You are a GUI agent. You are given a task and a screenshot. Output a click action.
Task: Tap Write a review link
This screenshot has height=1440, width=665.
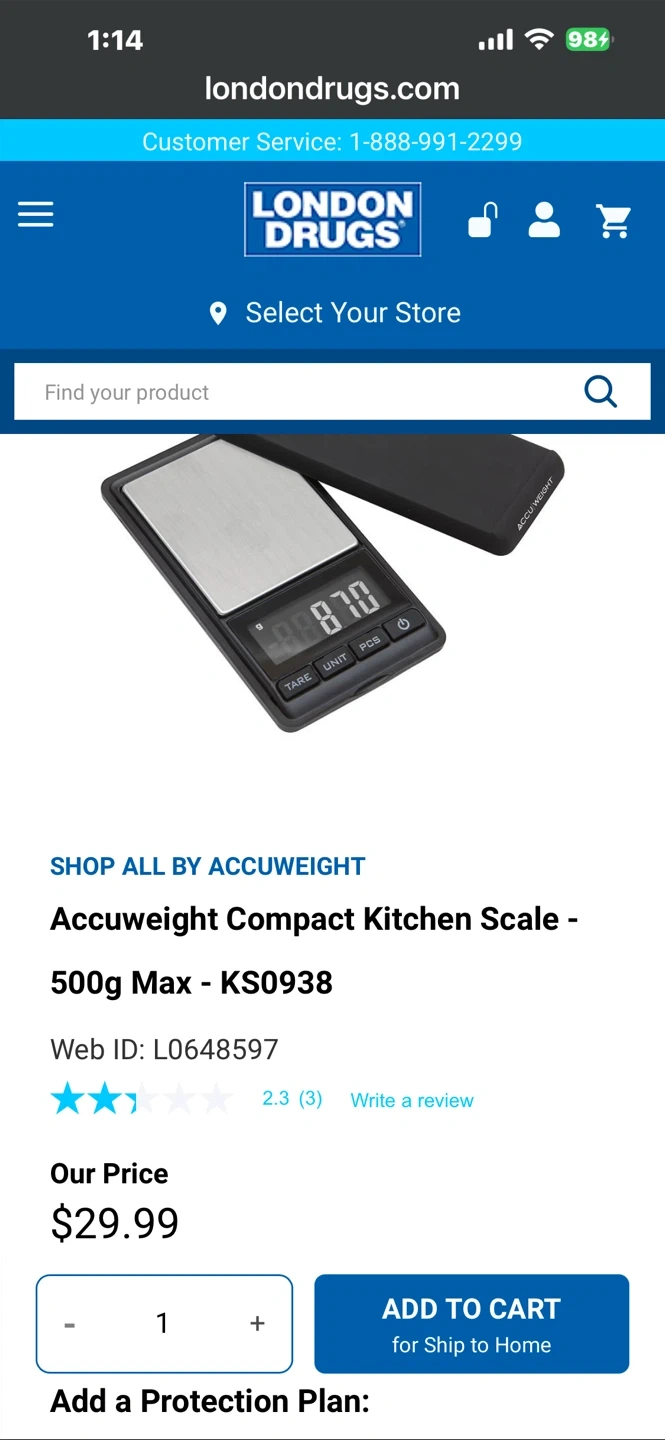pos(412,1100)
